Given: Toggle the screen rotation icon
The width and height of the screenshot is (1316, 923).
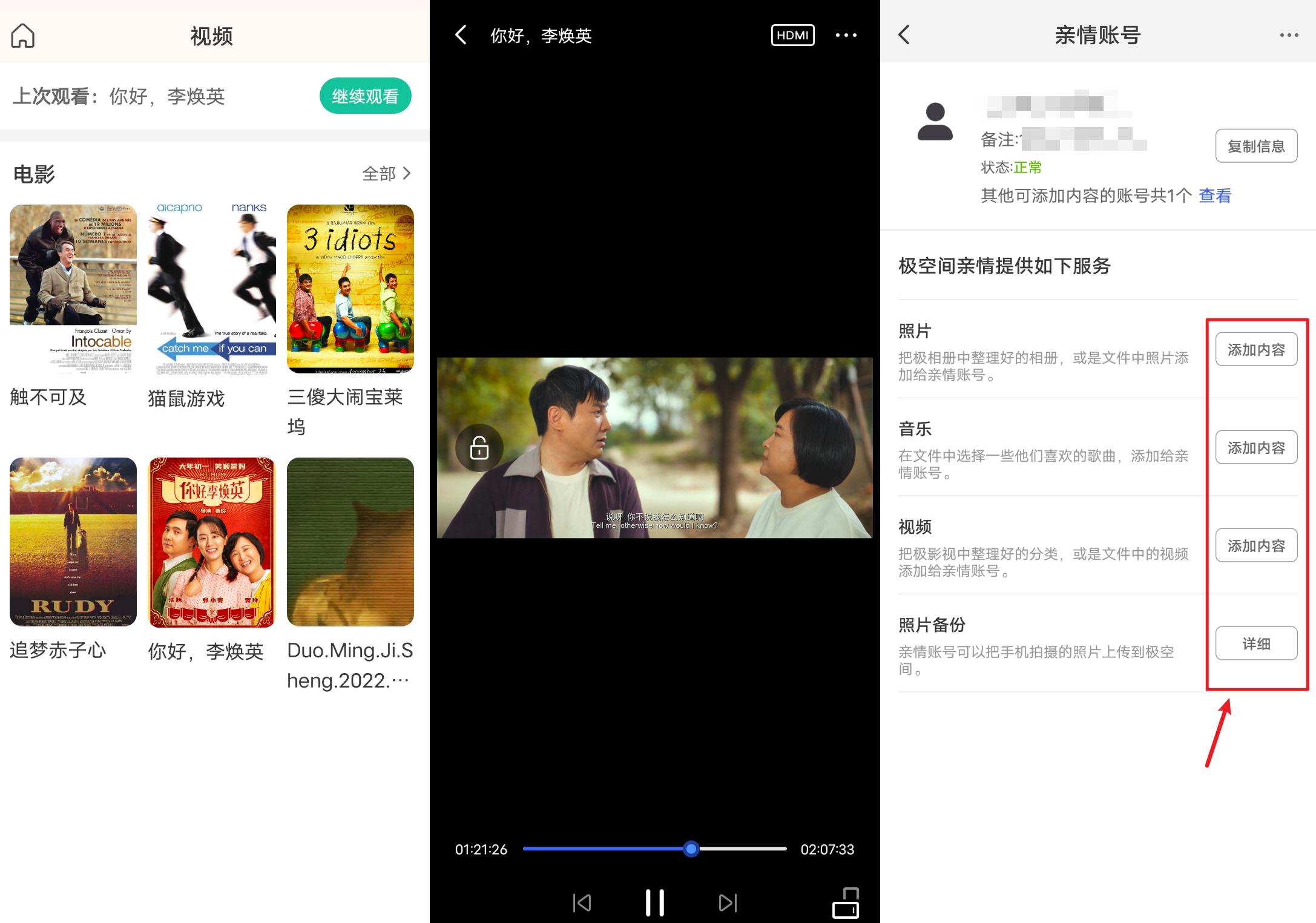Looking at the screenshot, I should coord(846,903).
